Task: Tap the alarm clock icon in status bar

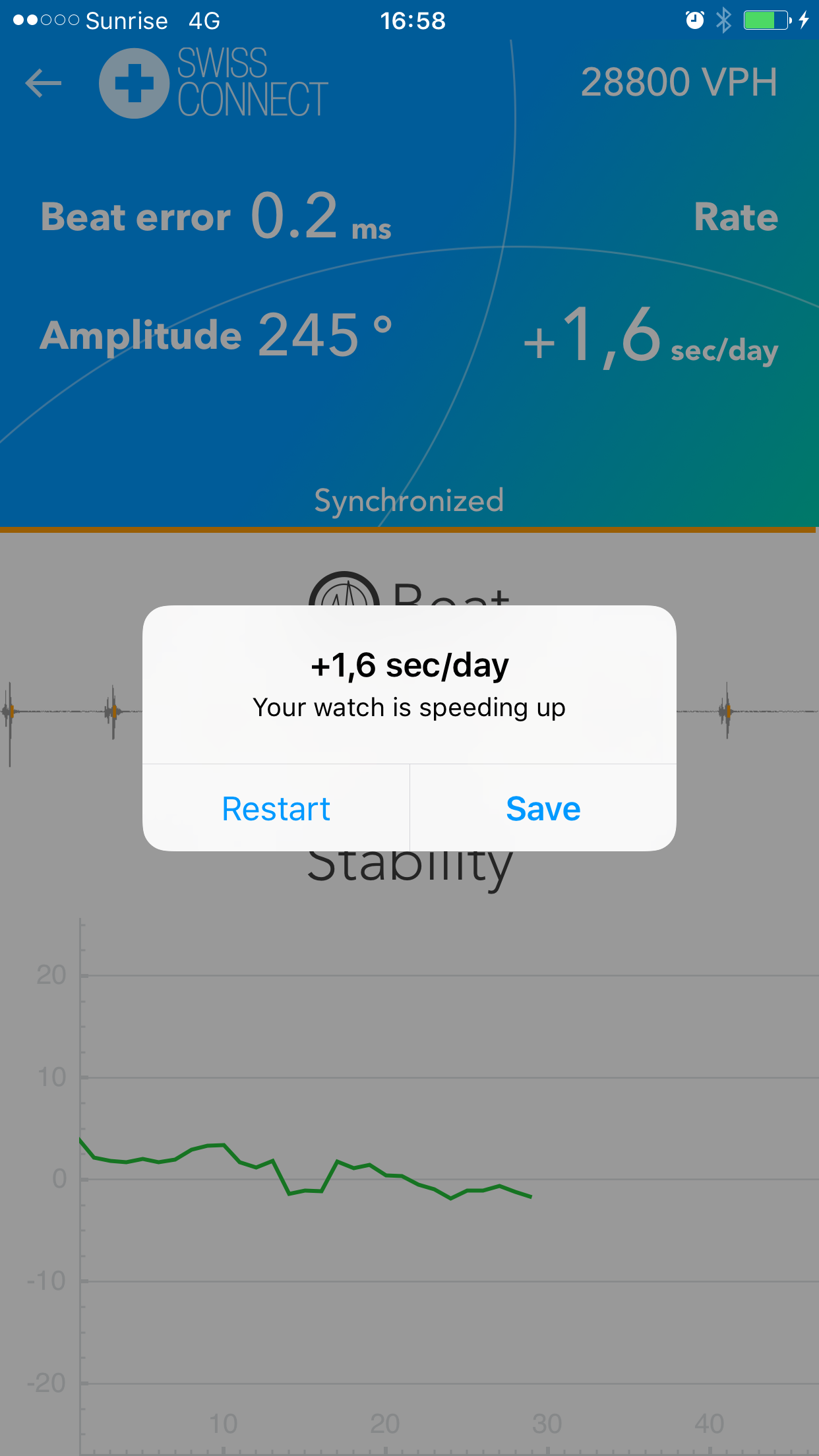Action: (x=695, y=21)
